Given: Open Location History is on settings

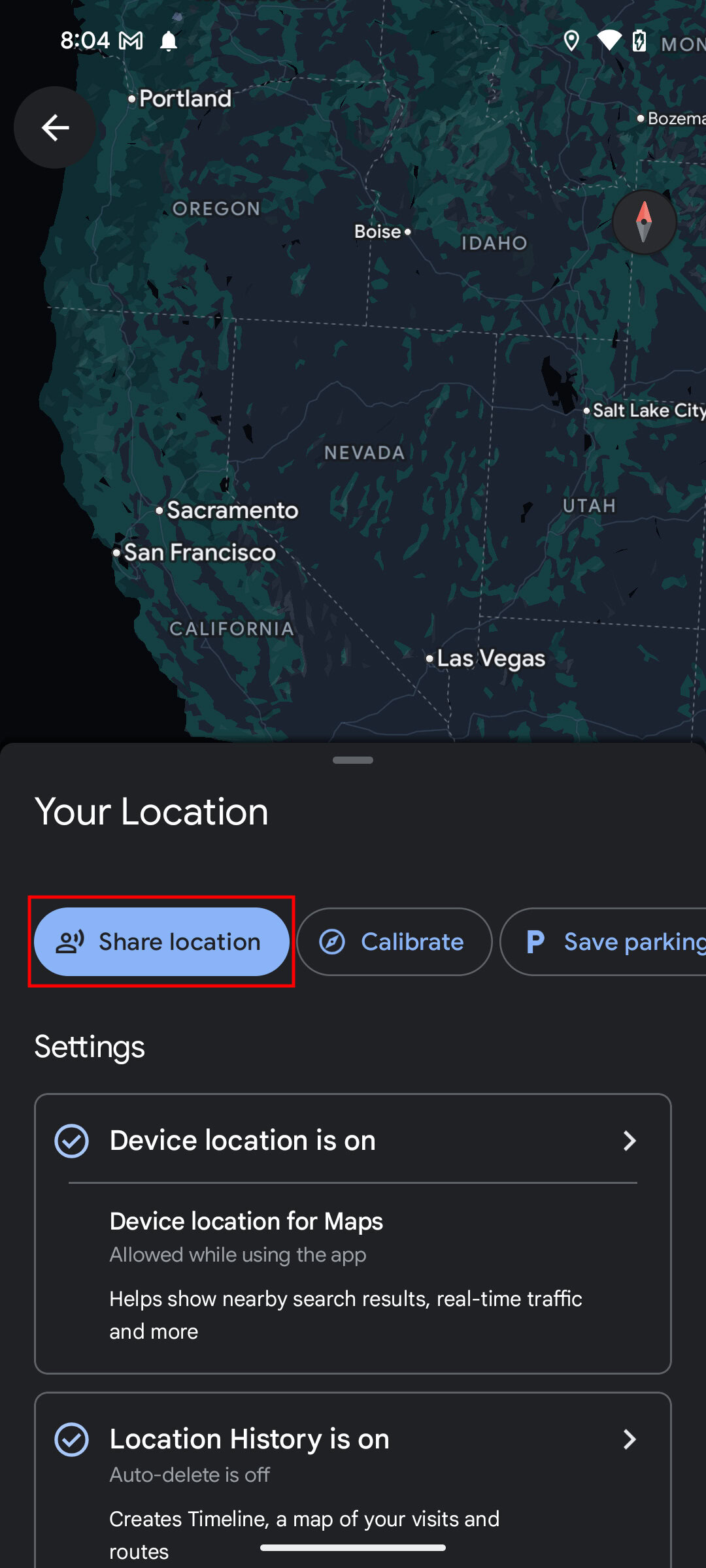Looking at the screenshot, I should (353, 1439).
